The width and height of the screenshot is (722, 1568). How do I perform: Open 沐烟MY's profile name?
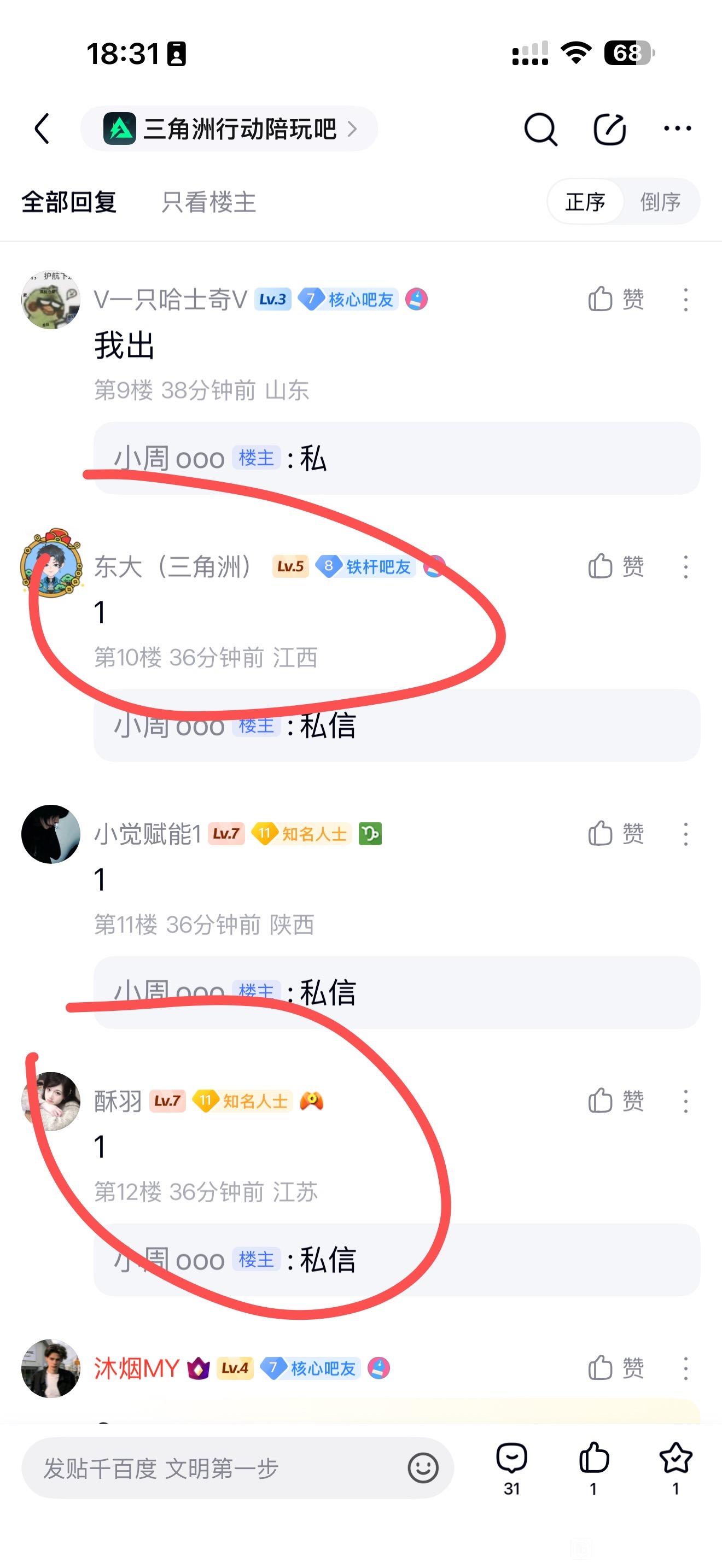[x=136, y=1368]
